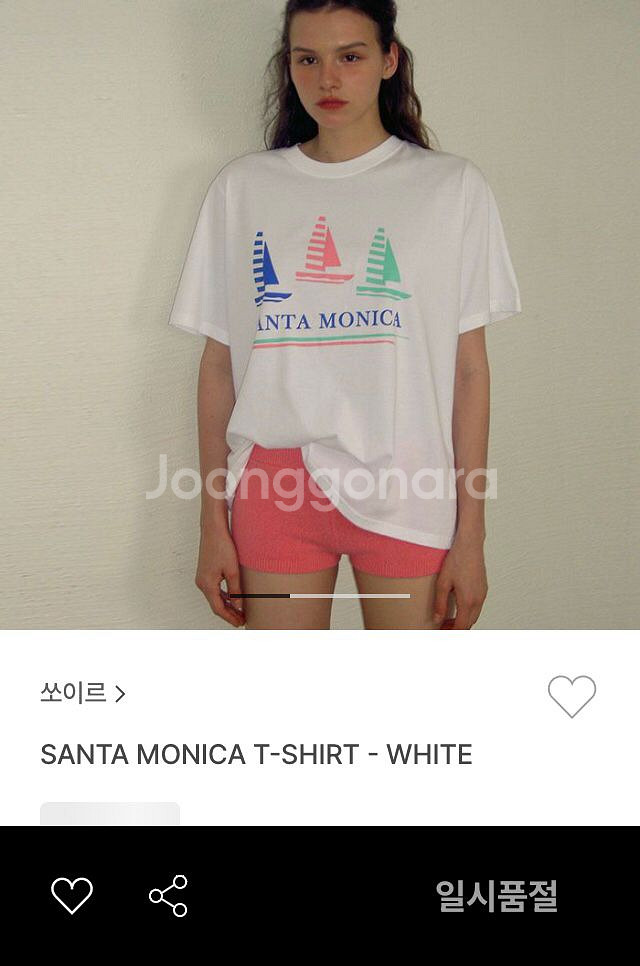640x966 pixels.
Task: Tap the white heart in the bottom bar
Action: tap(72, 896)
